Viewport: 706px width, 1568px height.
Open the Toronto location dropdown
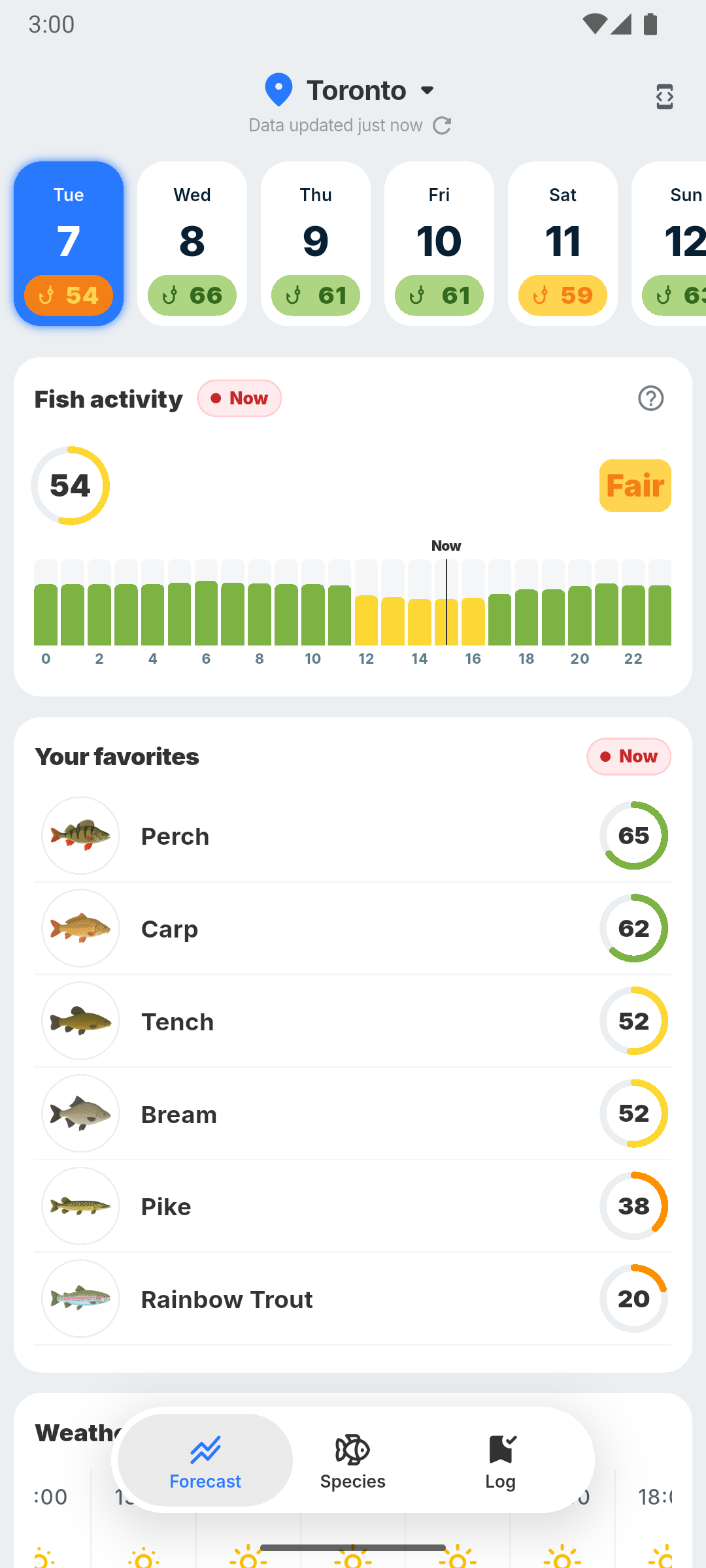(x=350, y=90)
